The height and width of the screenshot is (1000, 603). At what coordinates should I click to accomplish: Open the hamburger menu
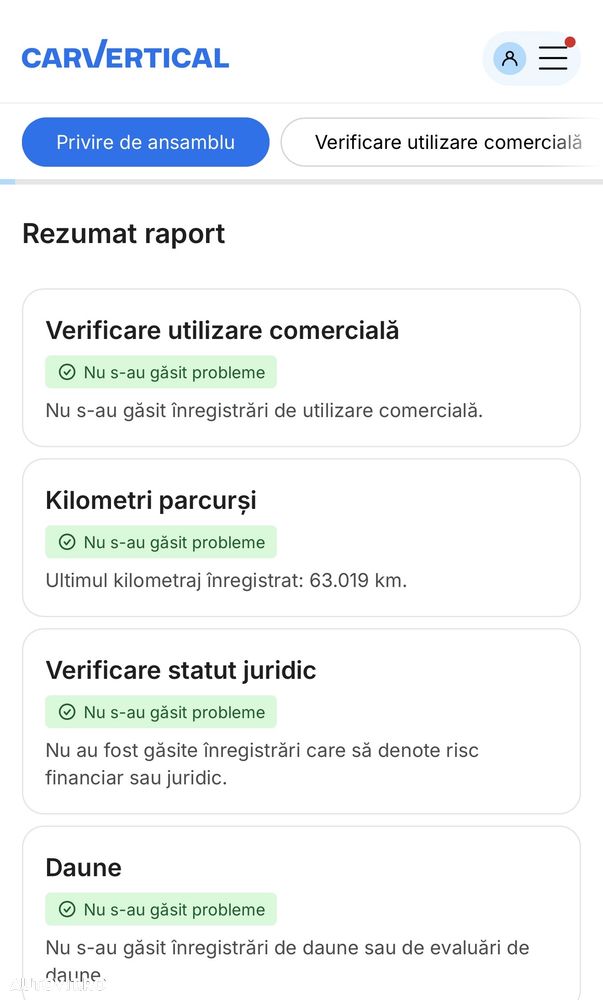[553, 58]
